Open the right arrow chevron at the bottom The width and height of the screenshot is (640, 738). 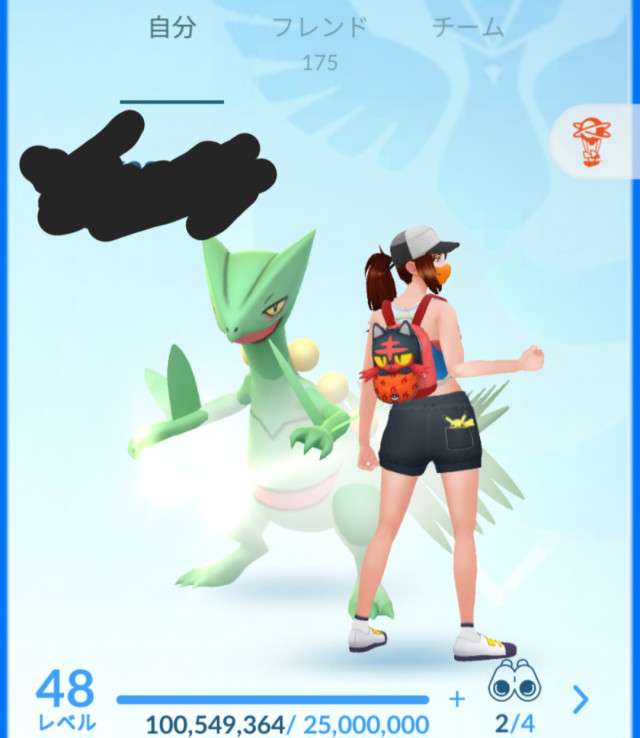tap(581, 697)
